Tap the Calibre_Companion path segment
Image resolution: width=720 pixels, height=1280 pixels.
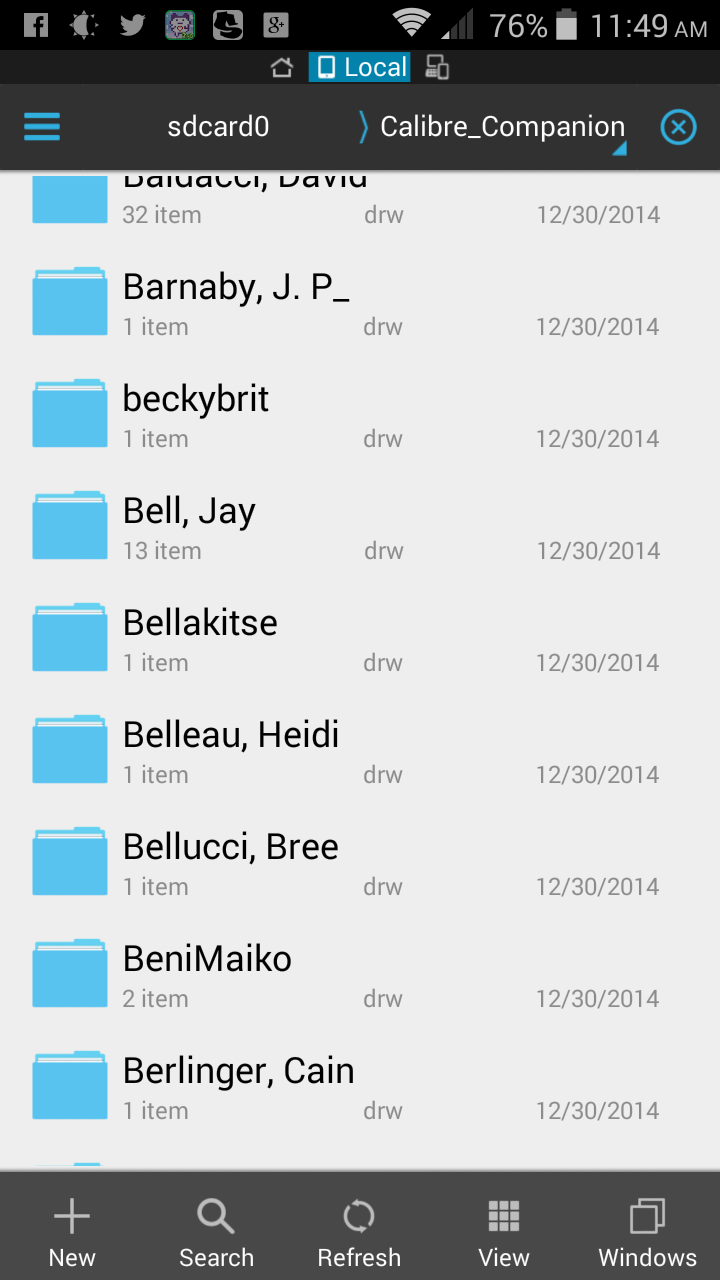(x=502, y=127)
